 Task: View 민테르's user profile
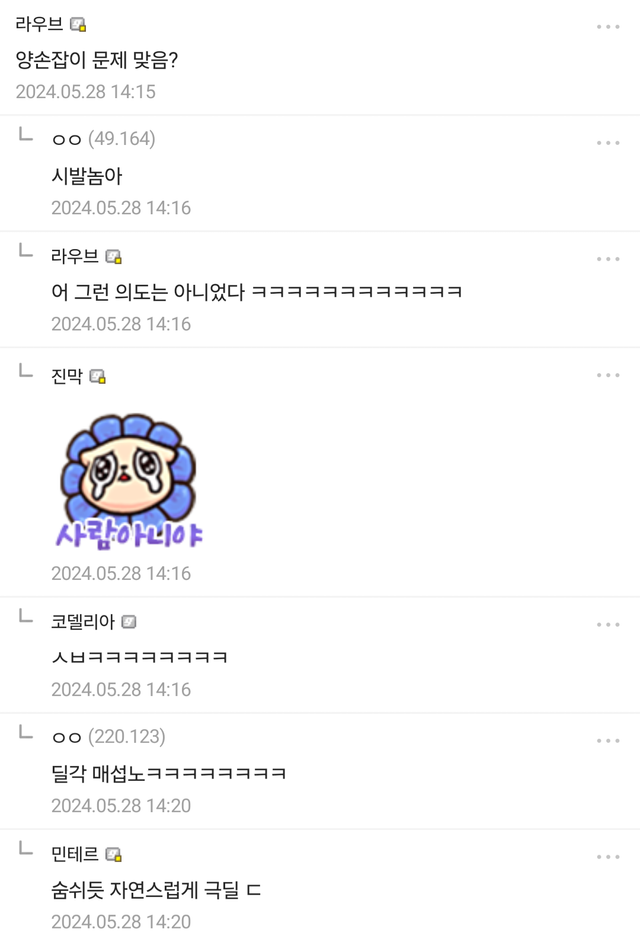click(75, 854)
